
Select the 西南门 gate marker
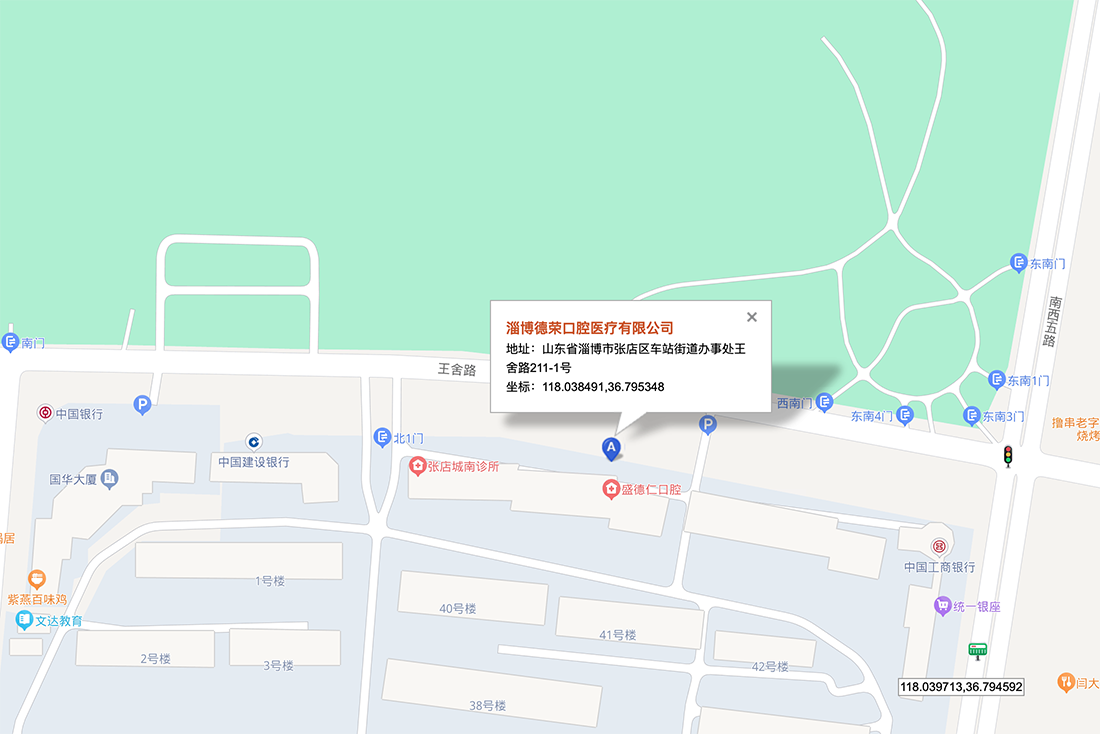824,402
